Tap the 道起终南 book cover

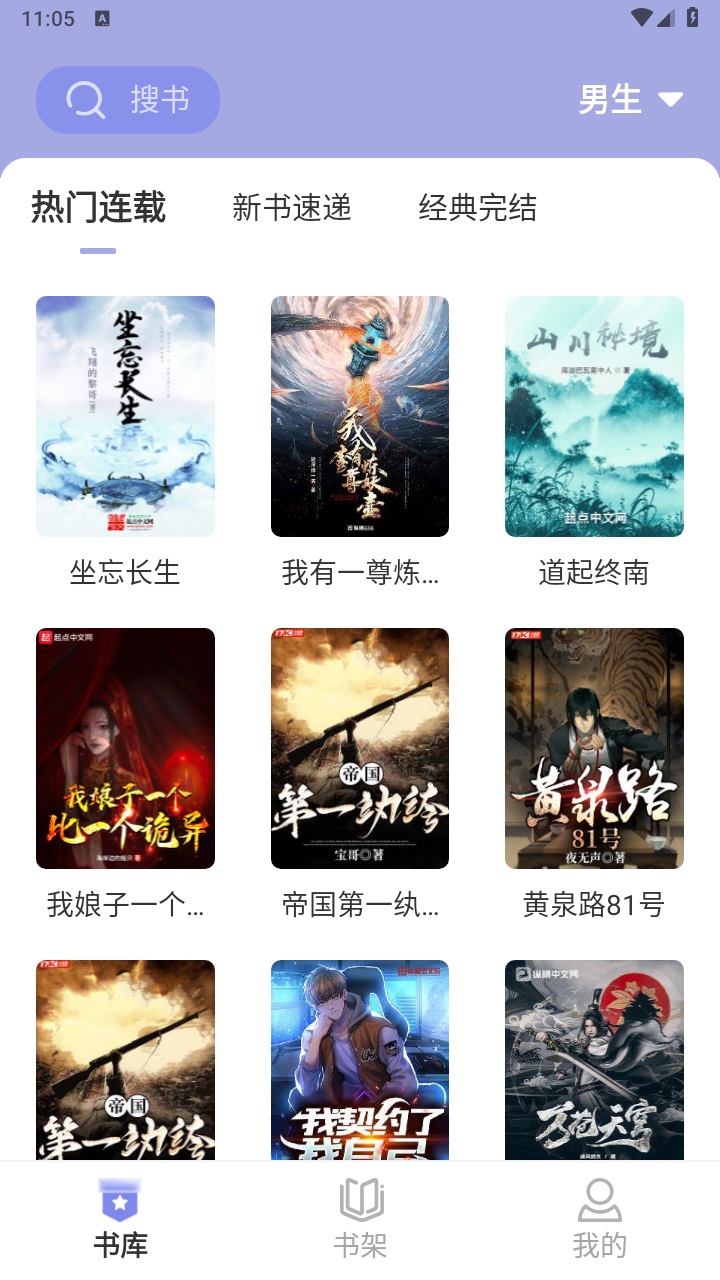(594, 415)
